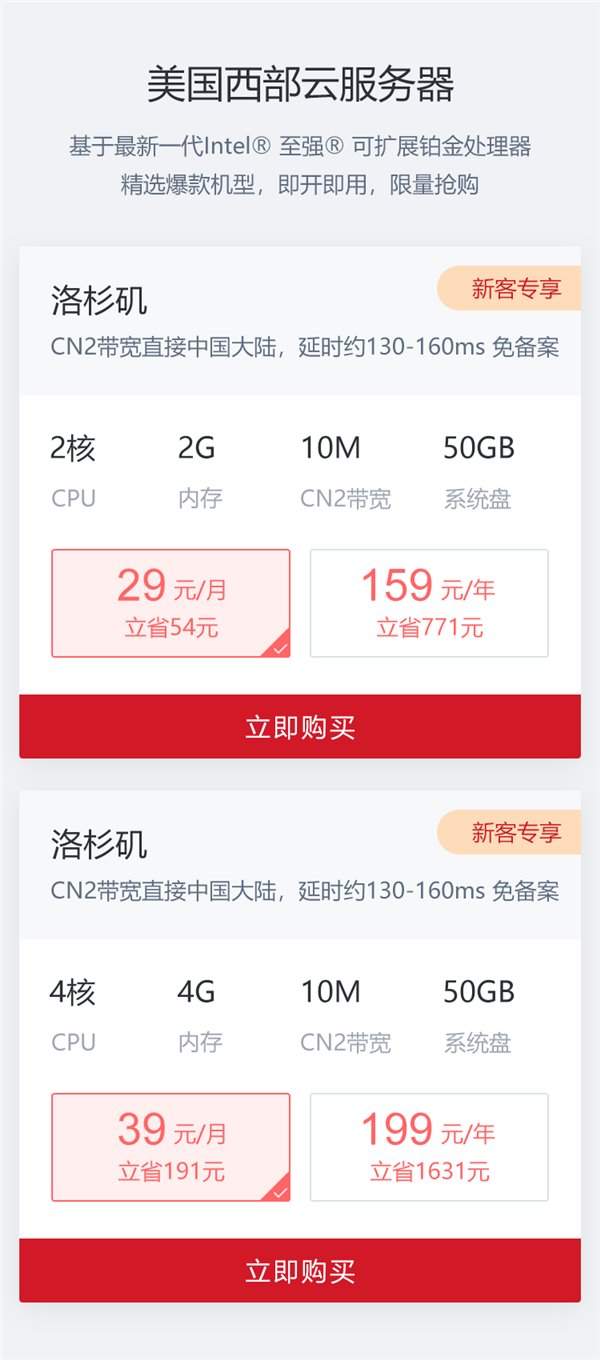600x1360 pixels.
Task: Choose the 39元/月 monthly price option
Action: [171, 1147]
